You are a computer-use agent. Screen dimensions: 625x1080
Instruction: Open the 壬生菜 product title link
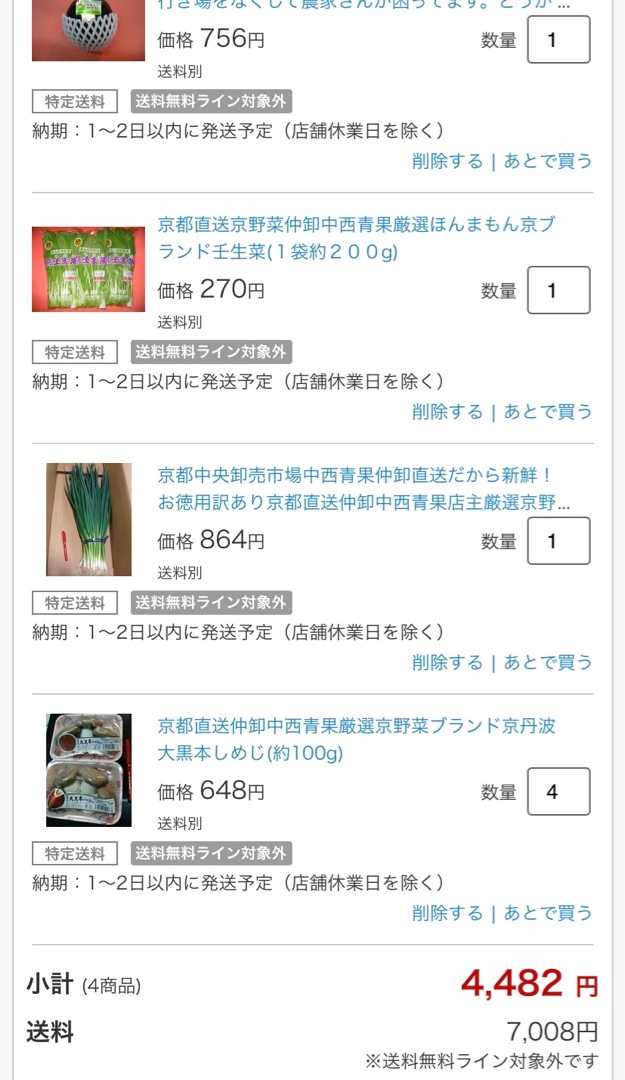click(355, 238)
